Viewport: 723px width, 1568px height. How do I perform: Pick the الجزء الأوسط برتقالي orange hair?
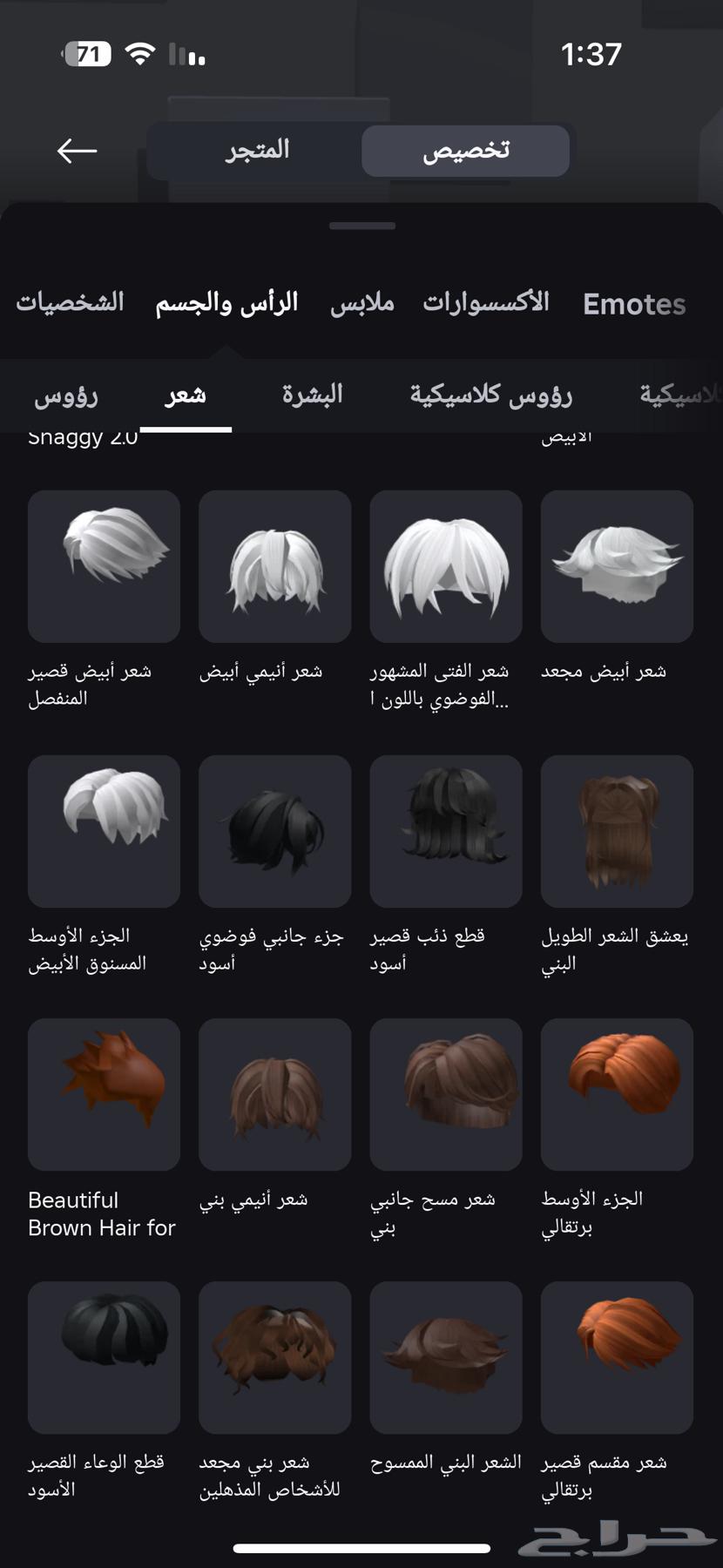pyautogui.click(x=616, y=1094)
